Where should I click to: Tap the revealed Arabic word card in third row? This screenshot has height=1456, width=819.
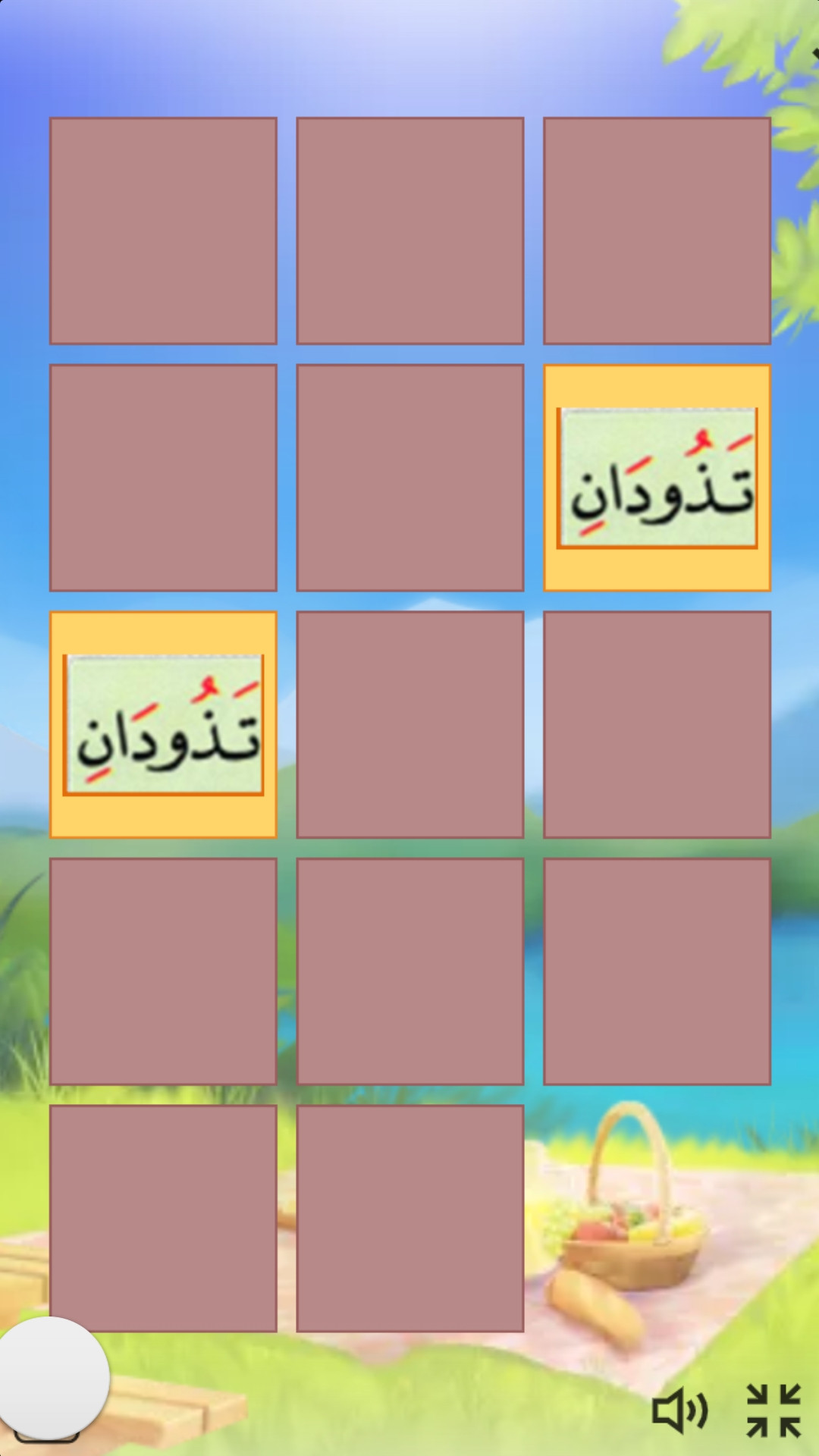163,724
